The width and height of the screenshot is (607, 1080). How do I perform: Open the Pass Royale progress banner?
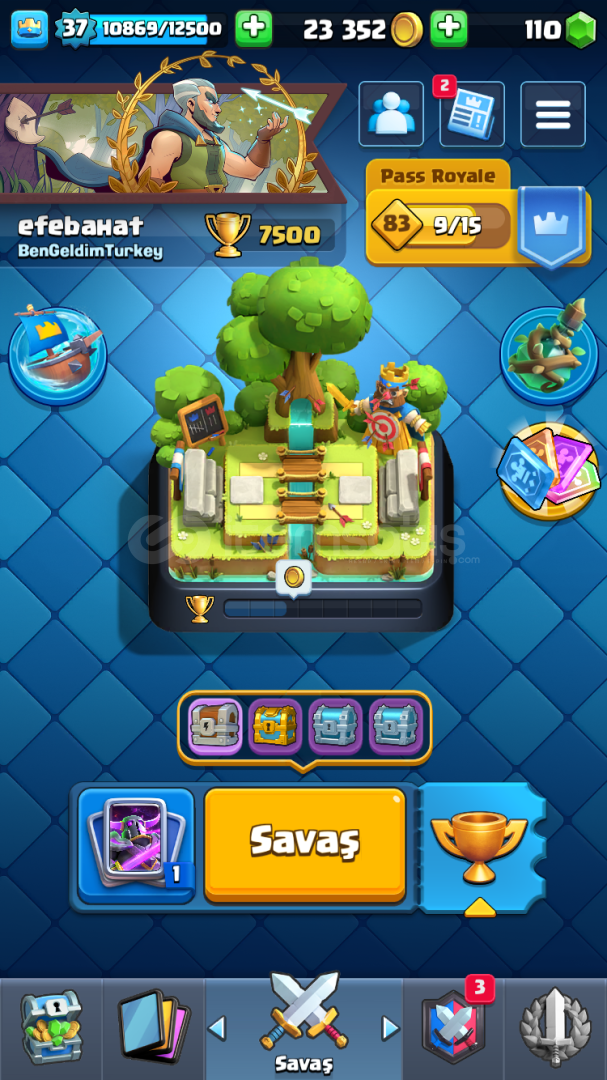pos(440,223)
